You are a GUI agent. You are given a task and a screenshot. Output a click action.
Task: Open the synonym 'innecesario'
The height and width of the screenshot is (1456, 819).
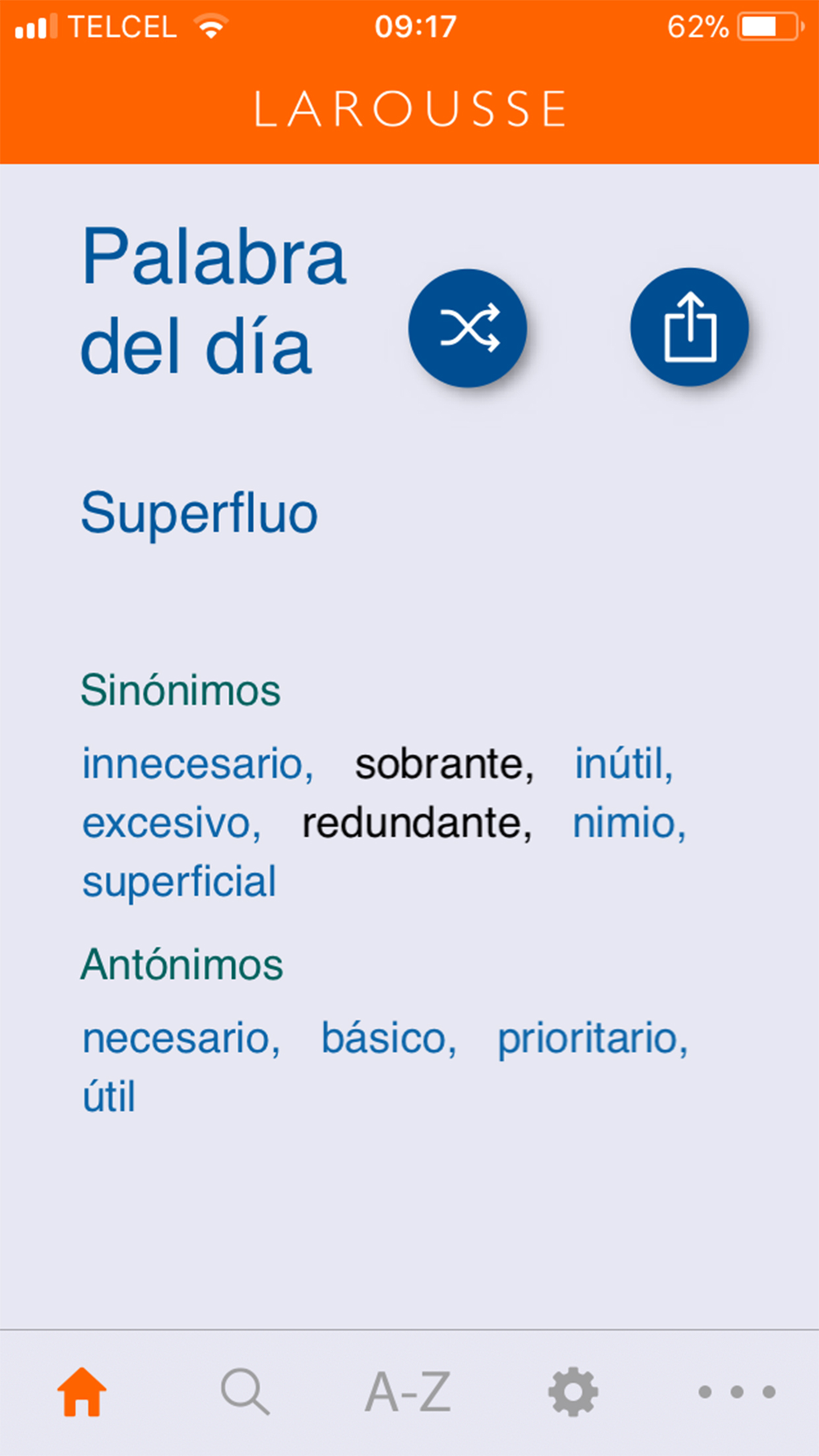pyautogui.click(x=197, y=763)
